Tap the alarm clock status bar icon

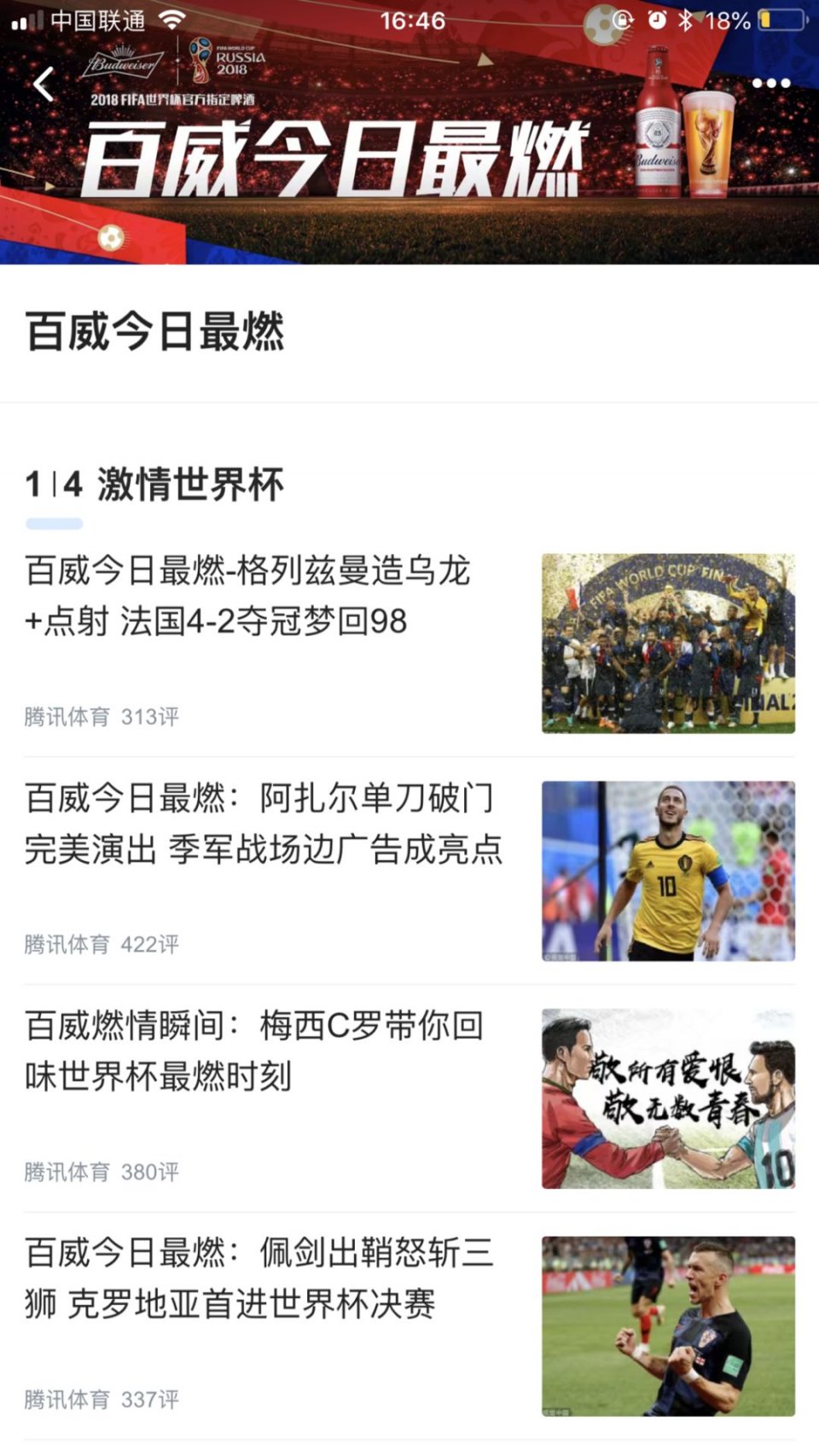pos(657,20)
